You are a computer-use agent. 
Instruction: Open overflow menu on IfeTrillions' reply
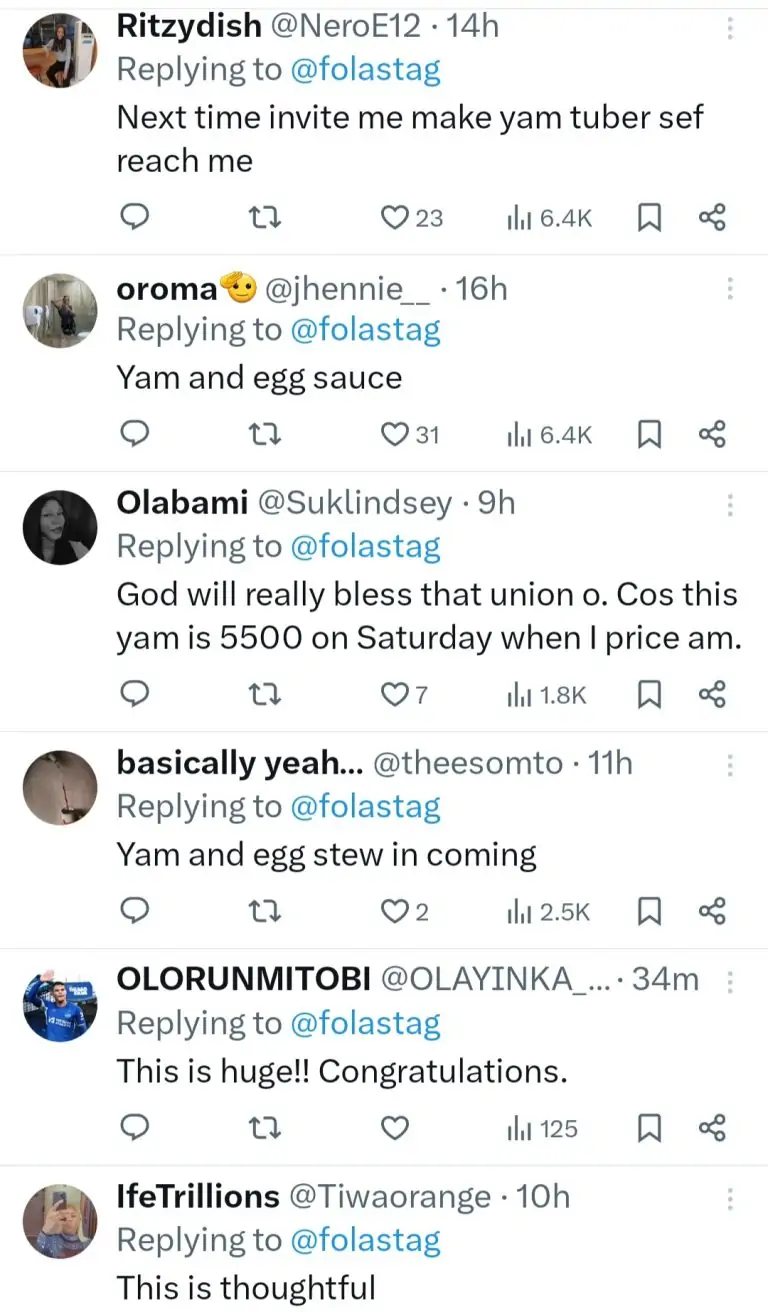point(730,1198)
